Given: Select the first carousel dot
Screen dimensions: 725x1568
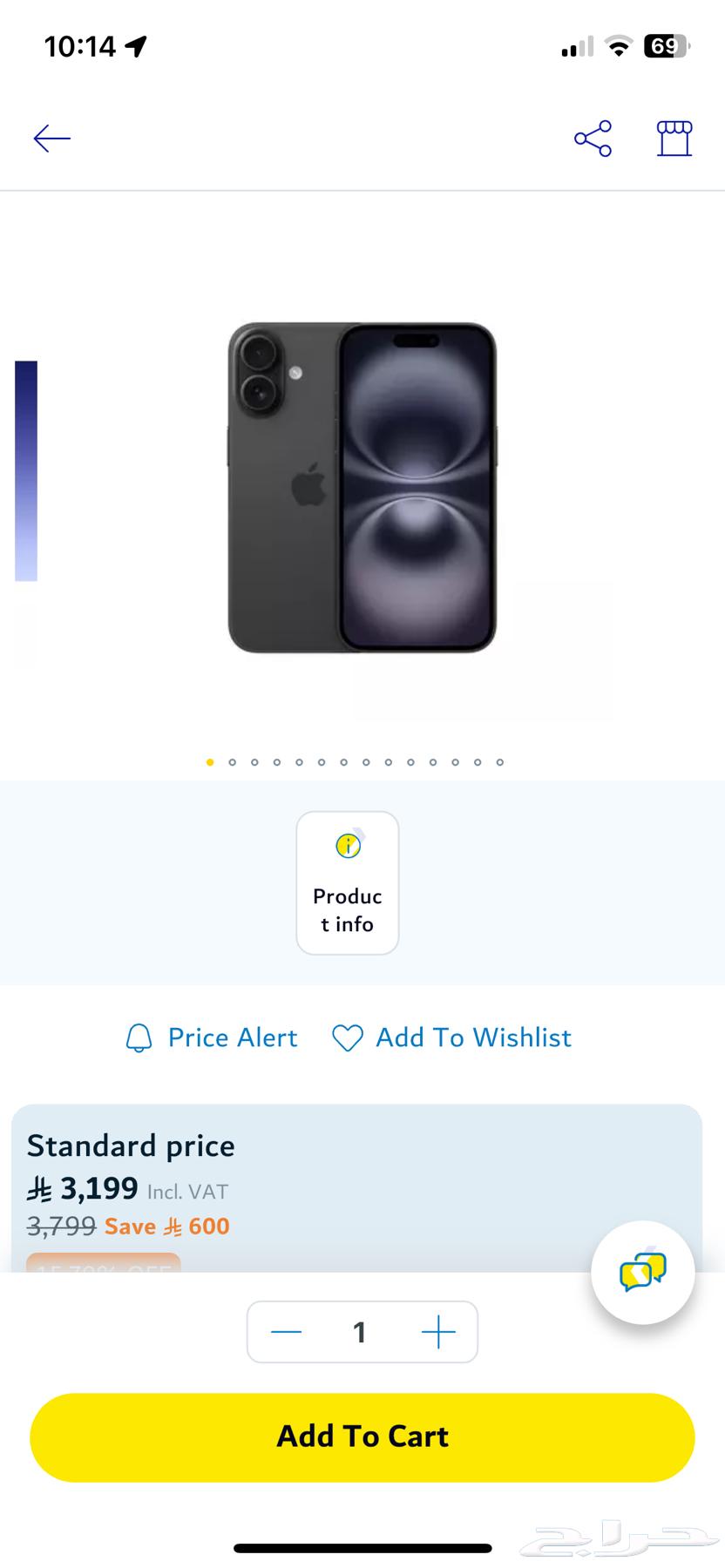Looking at the screenshot, I should pyautogui.click(x=210, y=761).
